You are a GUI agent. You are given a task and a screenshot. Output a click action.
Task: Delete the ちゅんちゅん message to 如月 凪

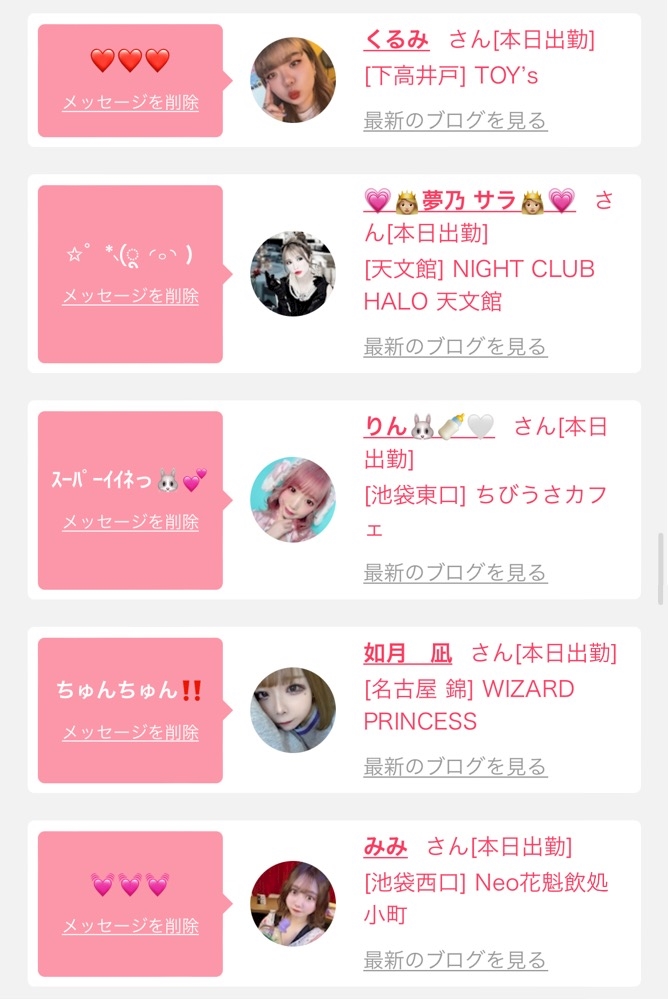click(131, 732)
